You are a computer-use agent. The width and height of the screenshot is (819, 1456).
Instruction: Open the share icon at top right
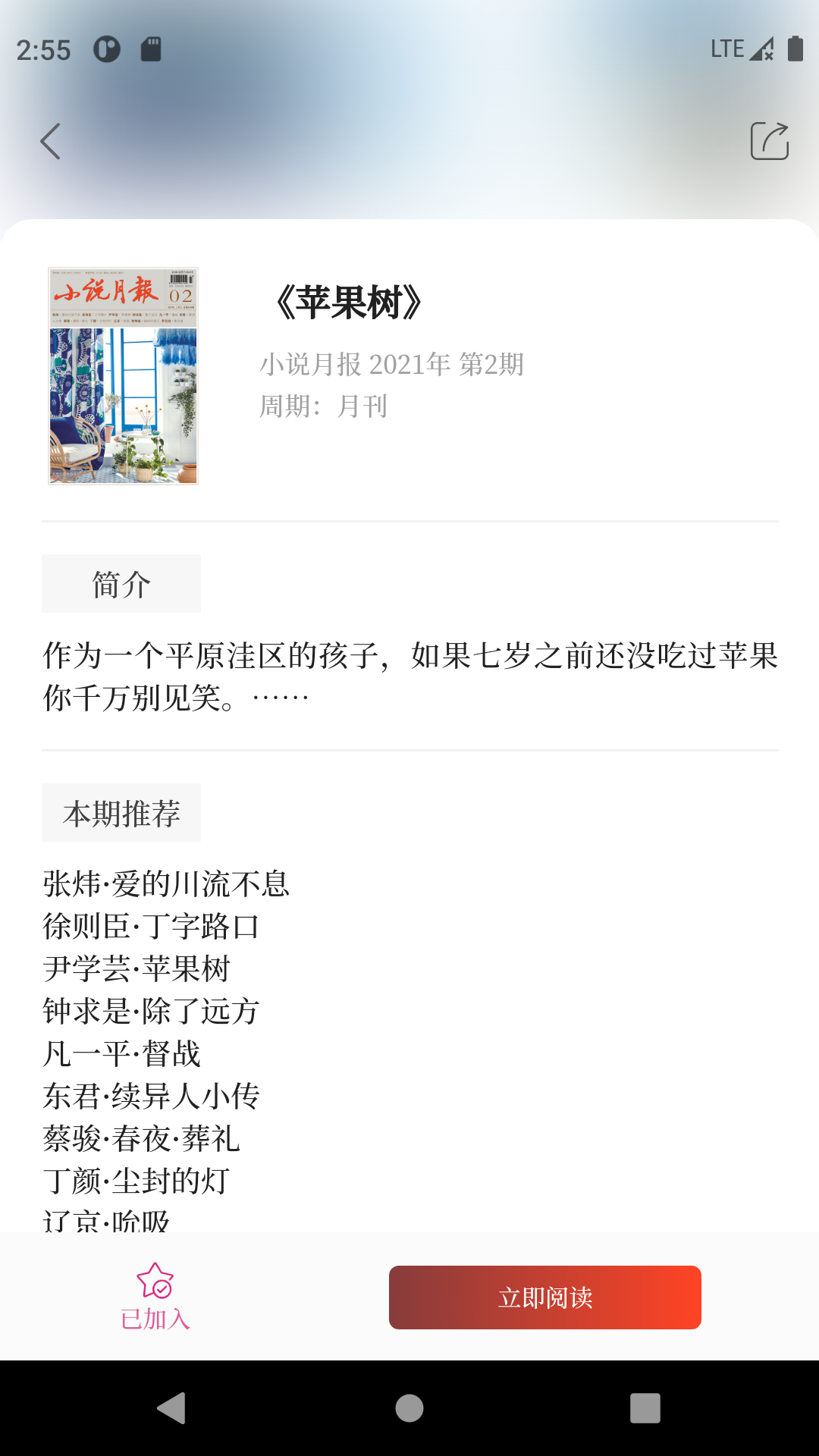coord(769,142)
